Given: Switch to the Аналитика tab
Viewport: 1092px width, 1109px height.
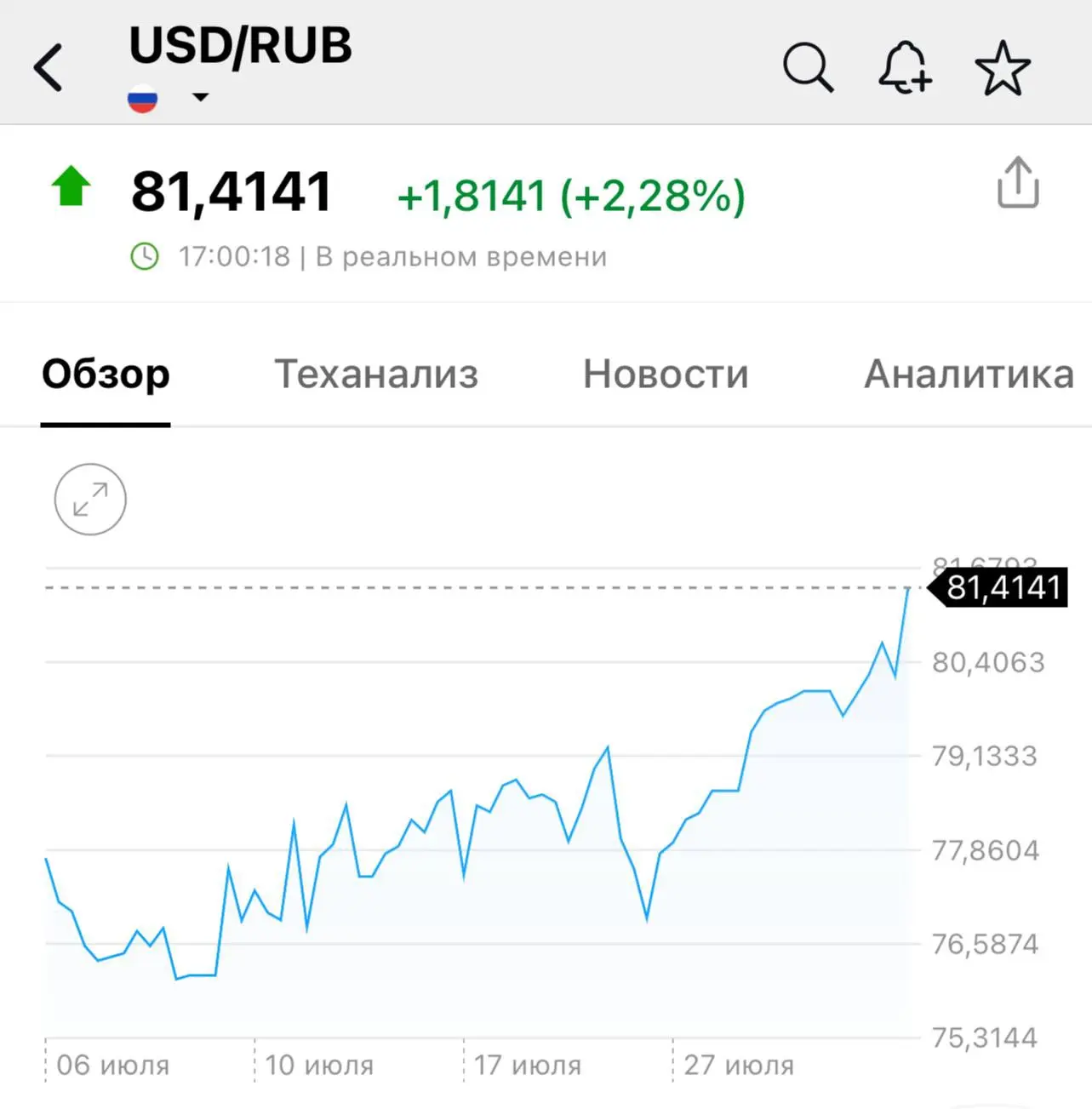Looking at the screenshot, I should pos(969,374).
